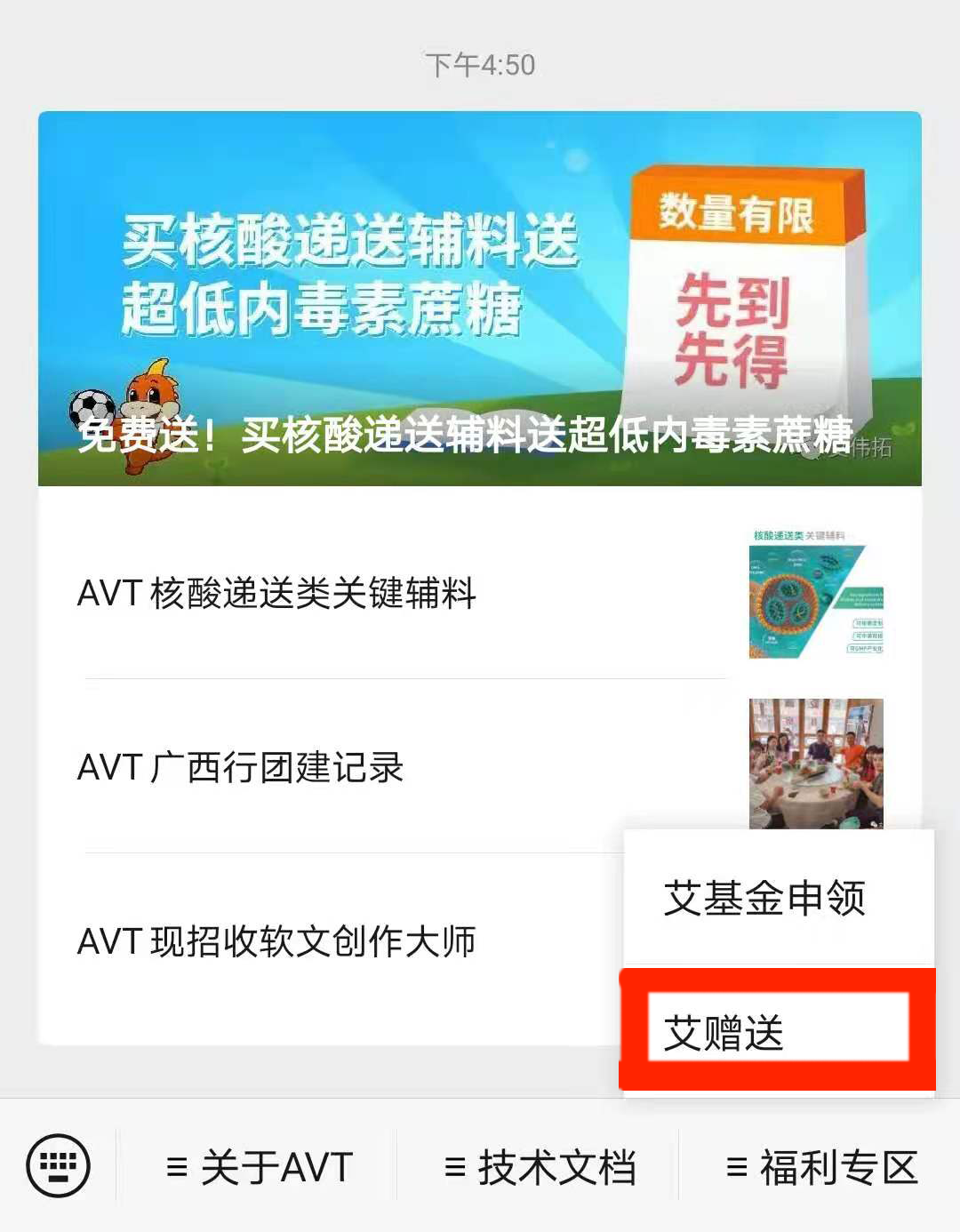This screenshot has height=1232, width=960.
Task: Select 艾基金申领 in the popup menu
Action: [x=764, y=900]
